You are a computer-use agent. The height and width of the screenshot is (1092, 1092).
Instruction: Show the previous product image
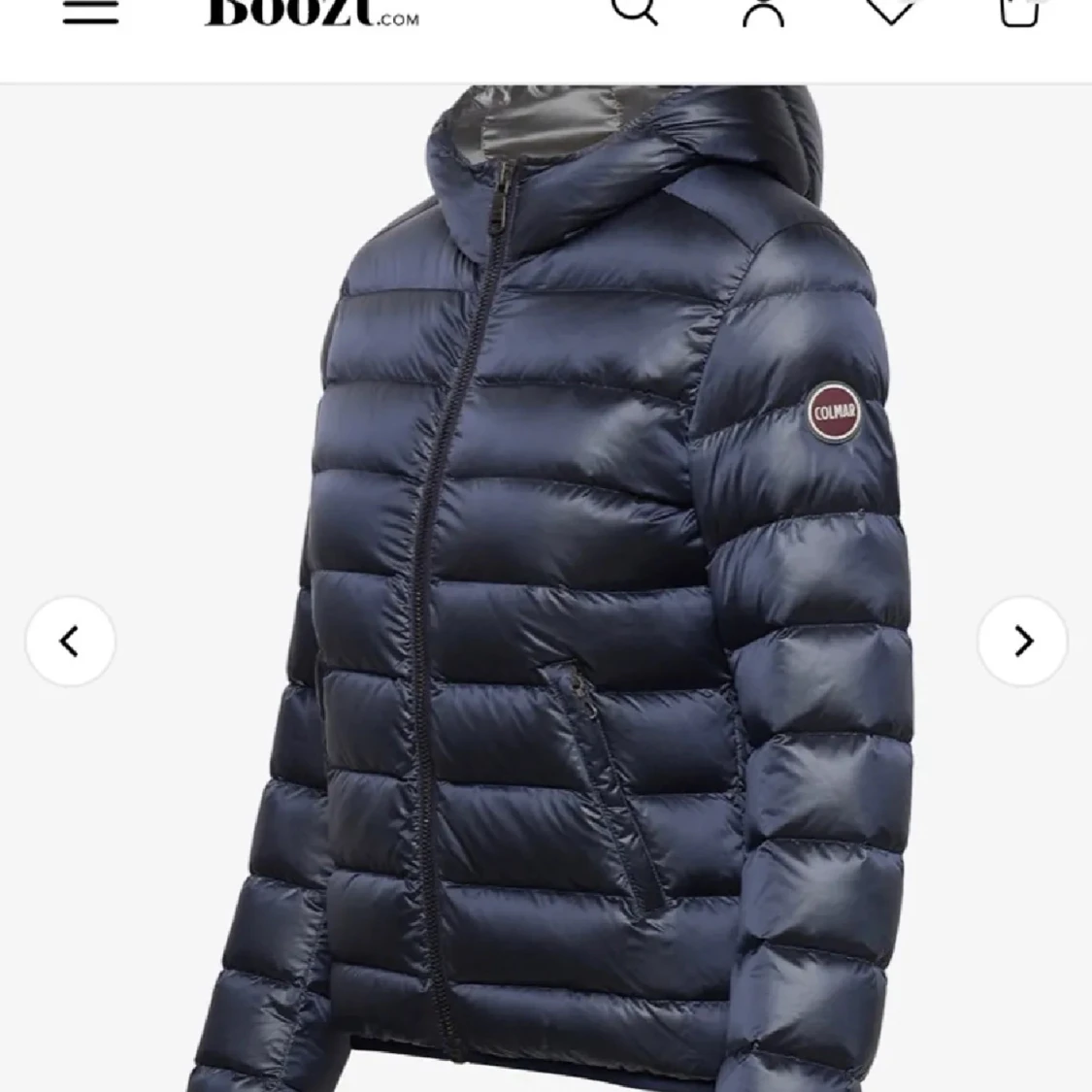pyautogui.click(x=70, y=642)
